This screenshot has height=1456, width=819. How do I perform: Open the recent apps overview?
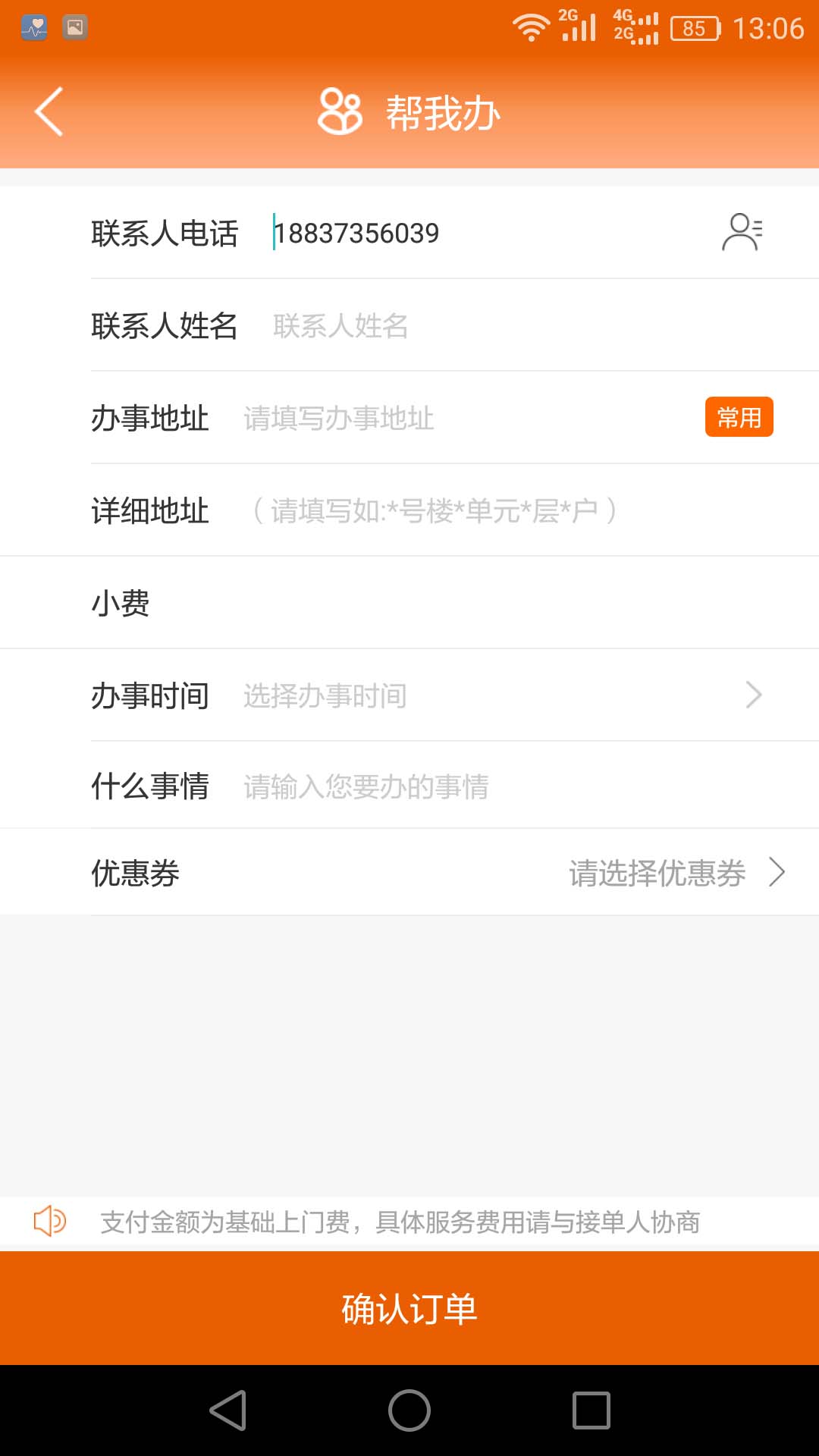coord(591,1410)
